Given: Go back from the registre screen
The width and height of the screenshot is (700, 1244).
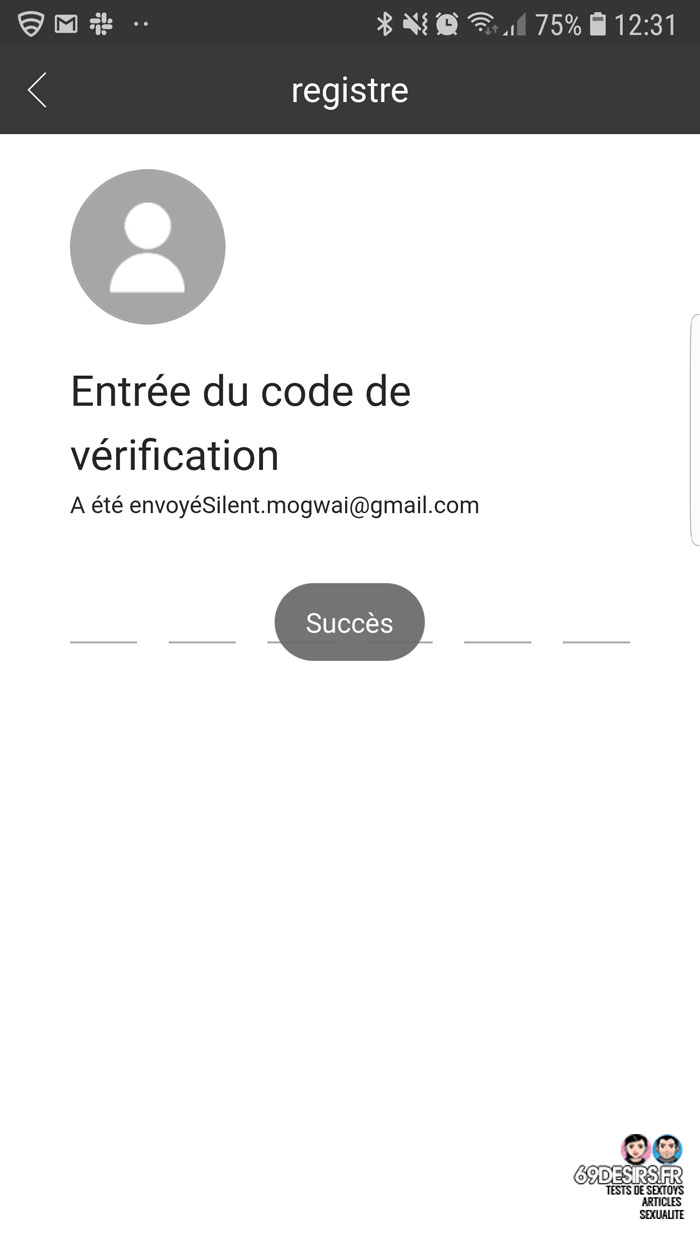Looking at the screenshot, I should click(37, 90).
